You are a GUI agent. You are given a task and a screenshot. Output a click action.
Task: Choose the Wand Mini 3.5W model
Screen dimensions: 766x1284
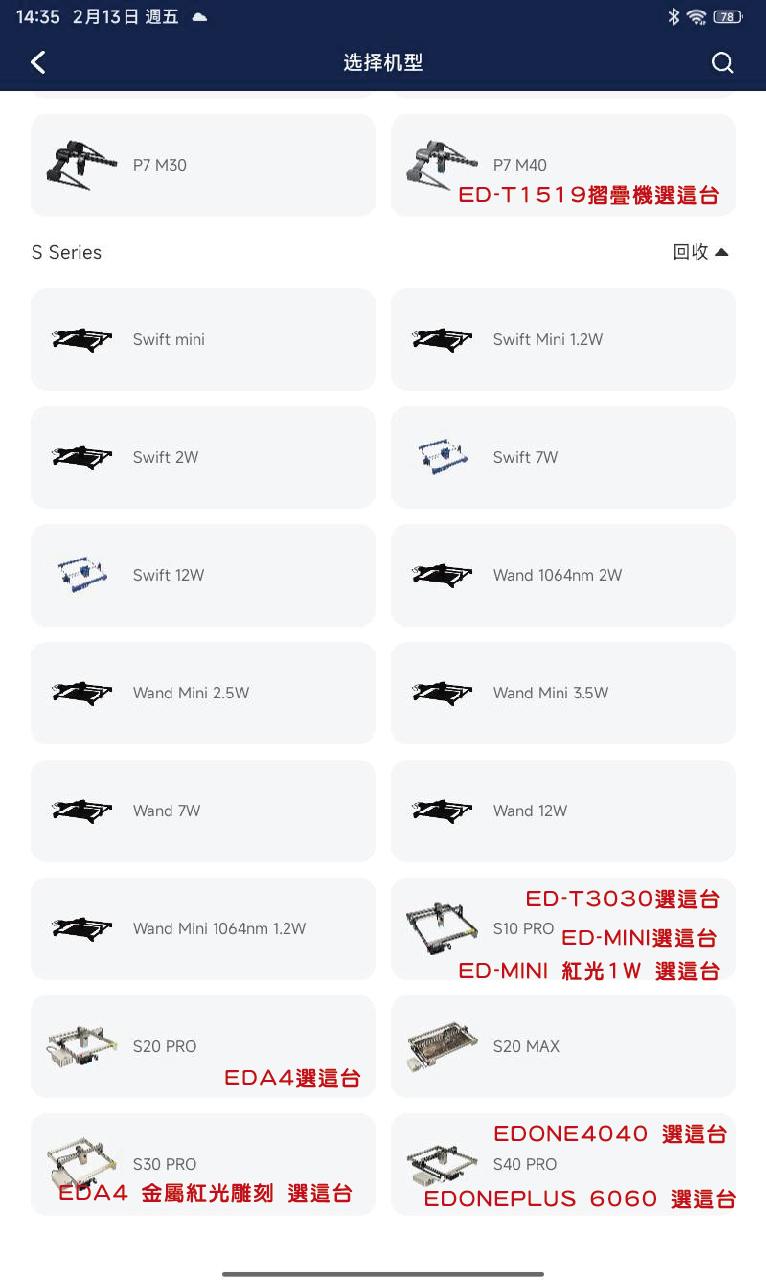[x=563, y=693]
